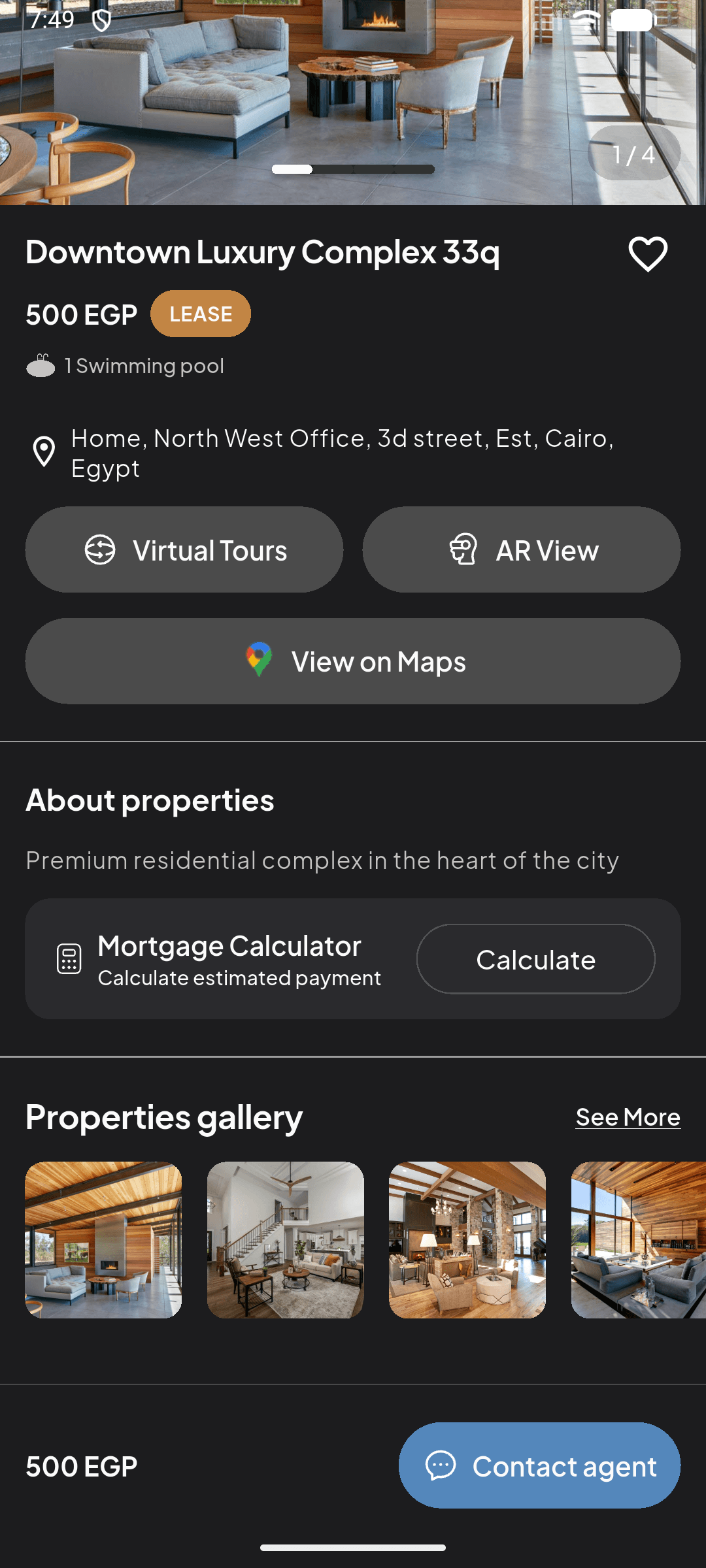
Task: Expand the About properties description
Action: pos(322,861)
